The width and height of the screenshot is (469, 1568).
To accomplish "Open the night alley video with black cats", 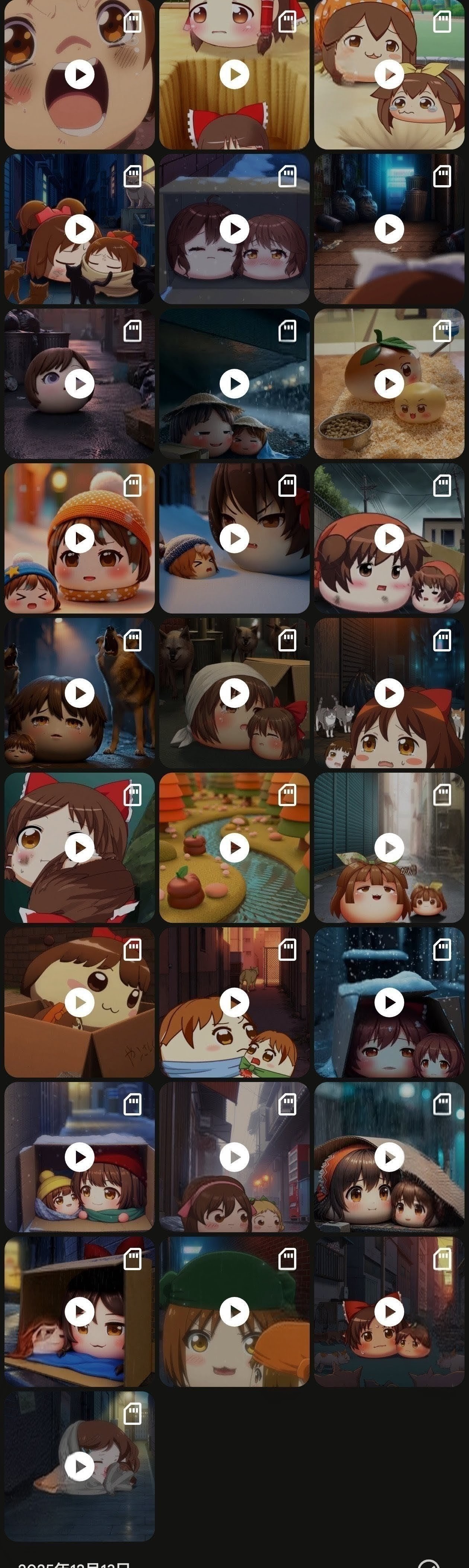I will 79,229.
